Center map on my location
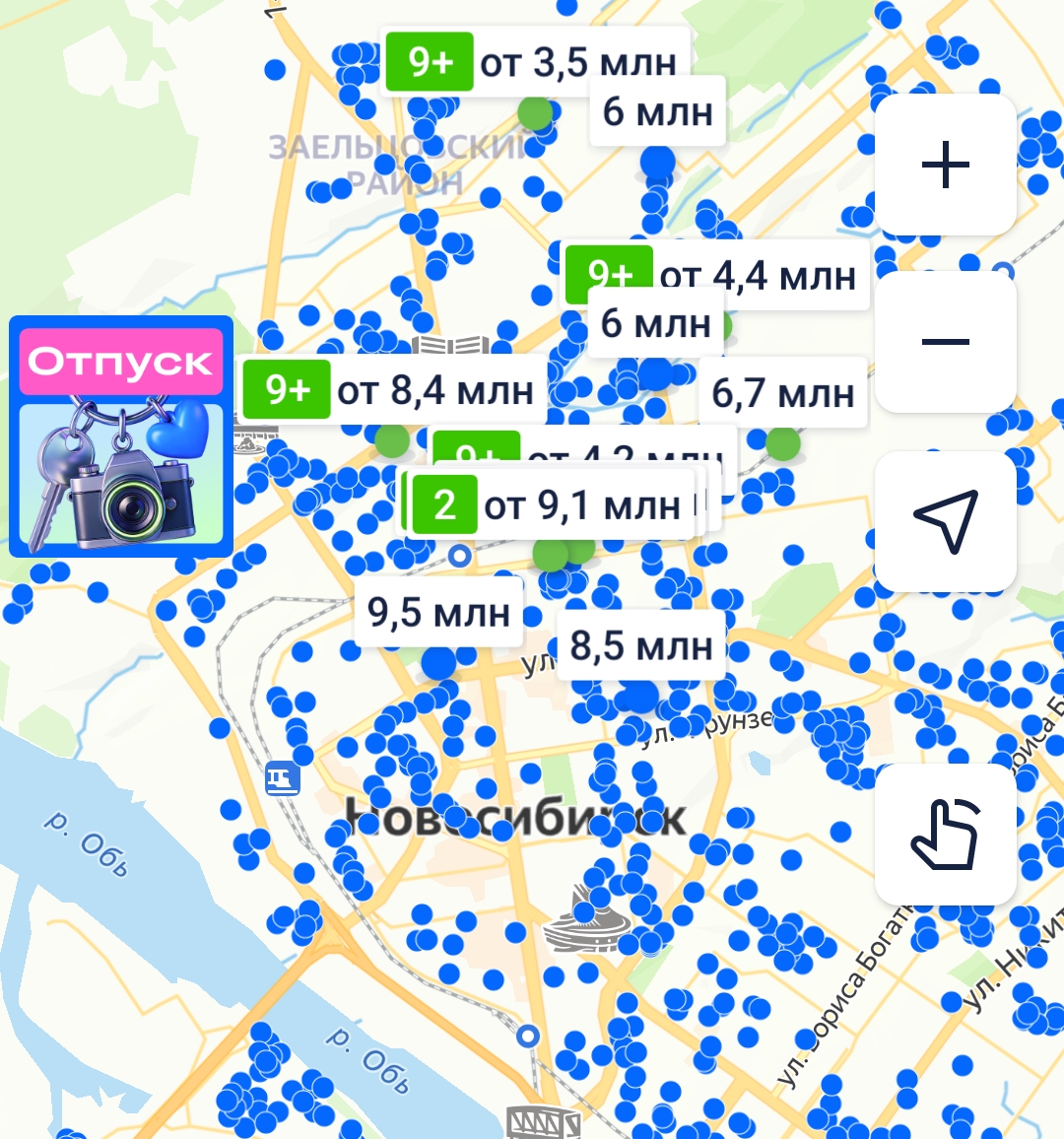This screenshot has width=1064, height=1139. click(945, 521)
